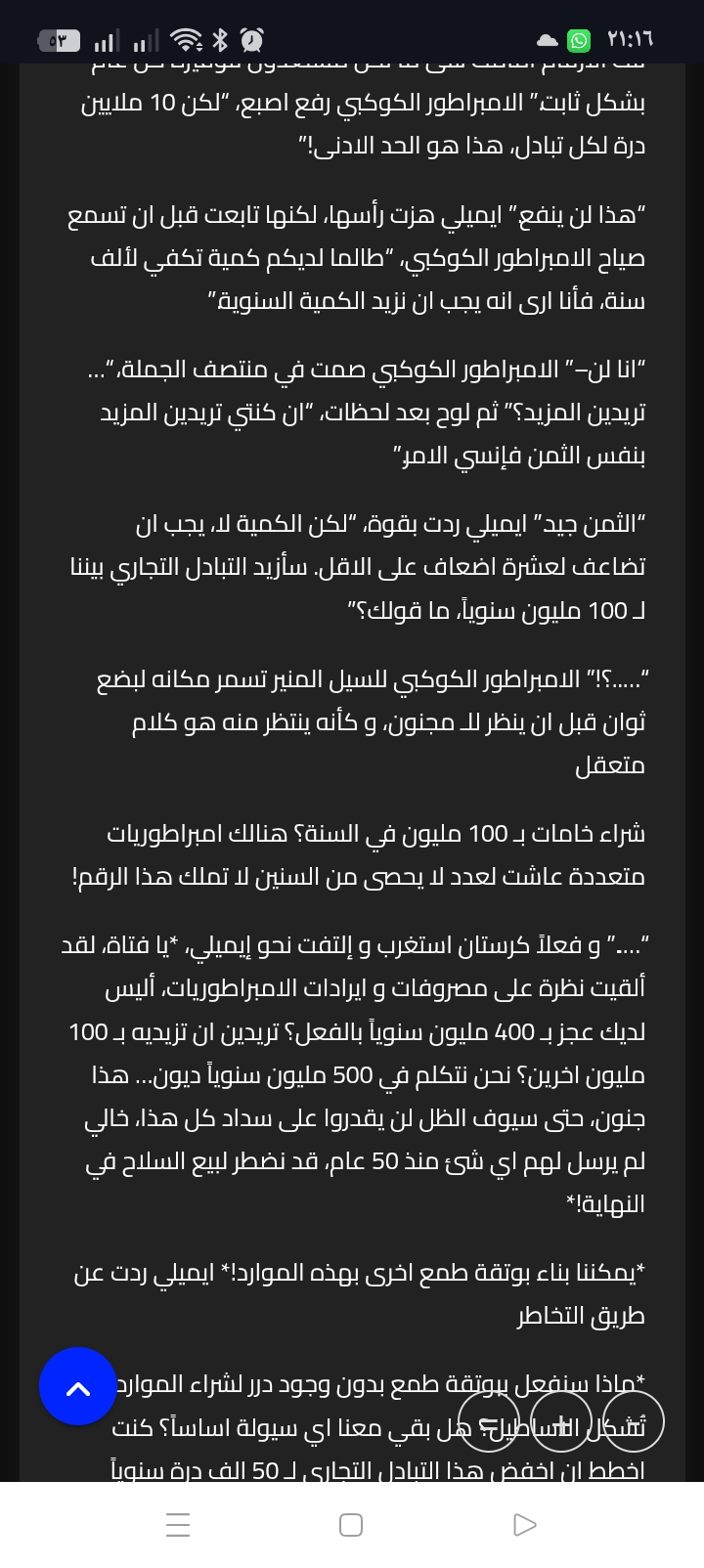
Task: Tap the blue scroll-to-top arrow button
Action: tap(78, 1386)
